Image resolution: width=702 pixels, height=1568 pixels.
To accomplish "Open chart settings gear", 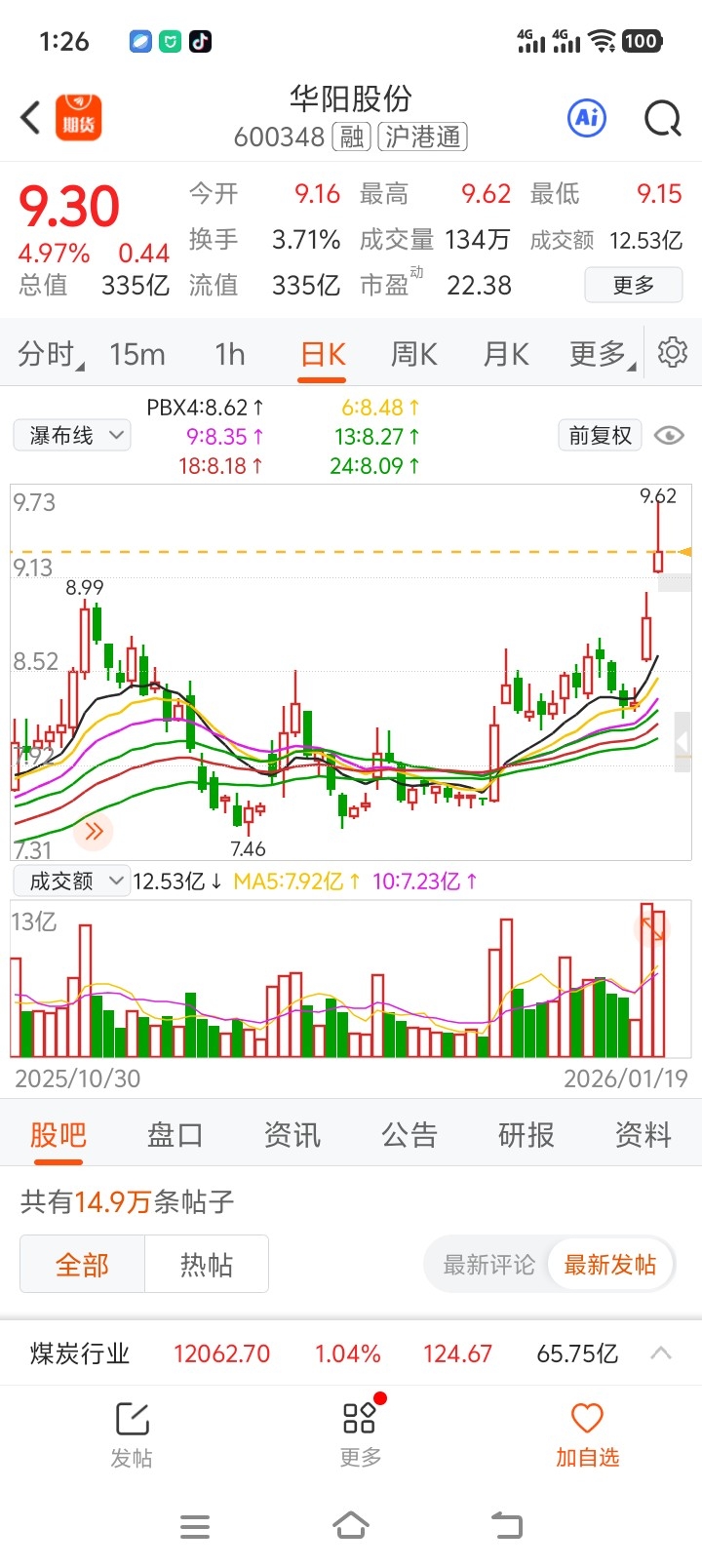I will [x=673, y=352].
